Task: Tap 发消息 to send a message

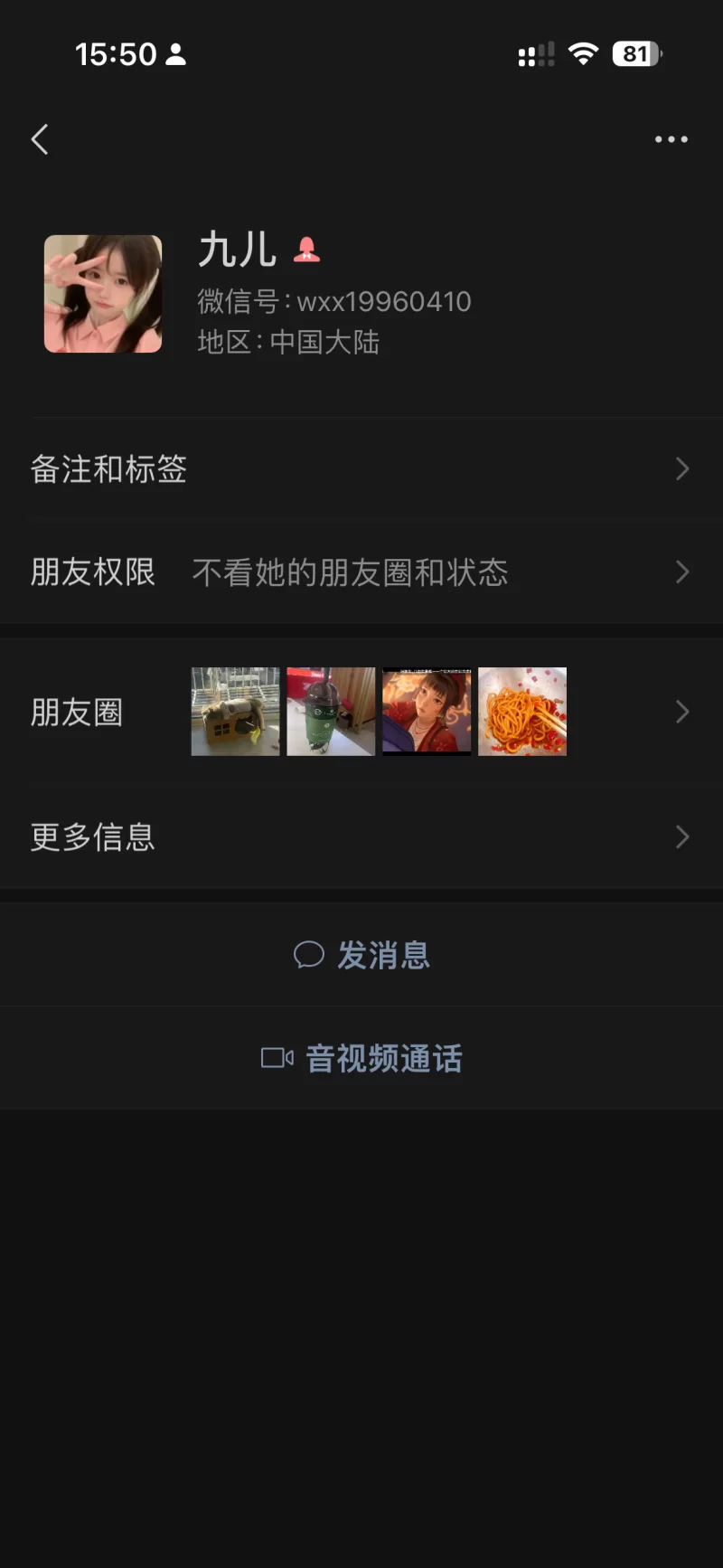Action: tap(361, 955)
